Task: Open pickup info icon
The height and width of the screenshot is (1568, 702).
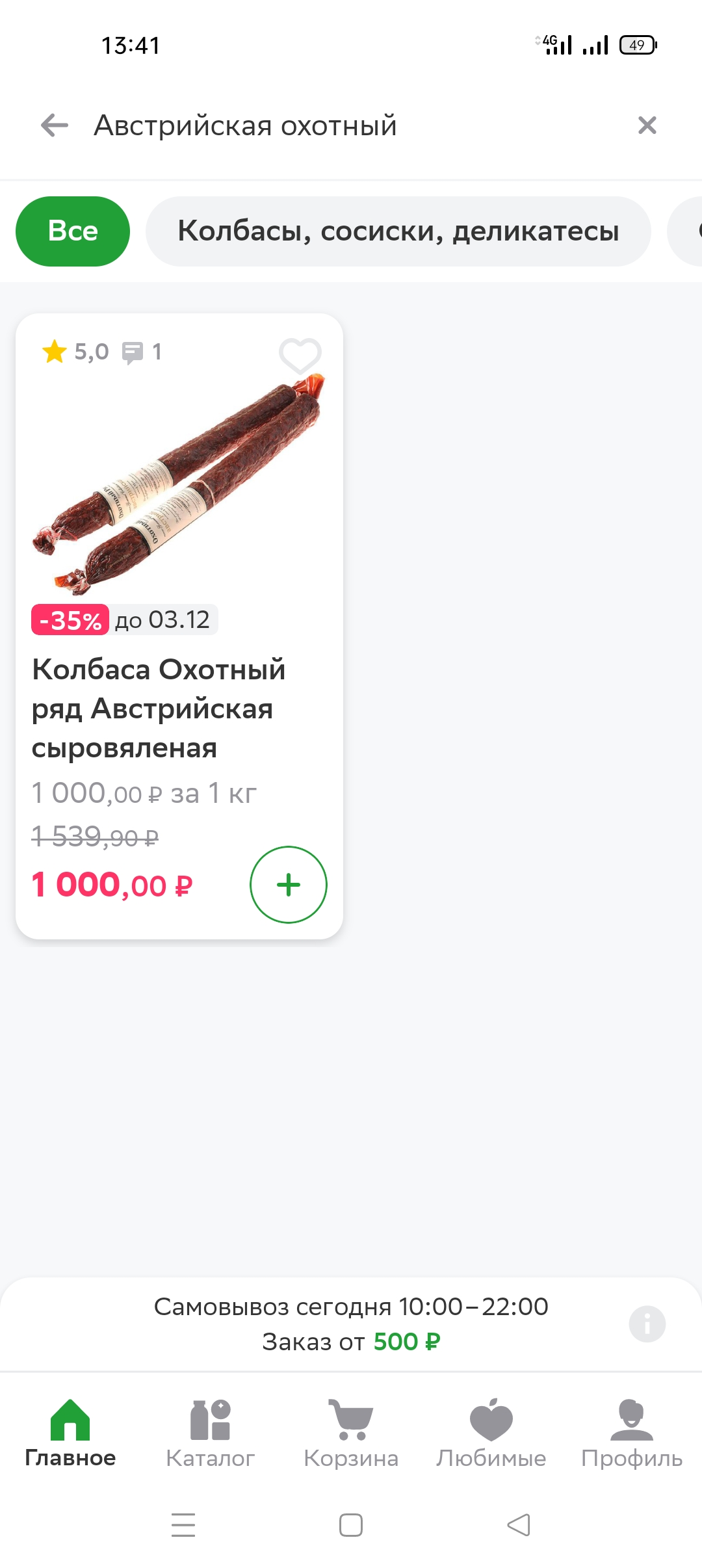Action: point(647,1324)
